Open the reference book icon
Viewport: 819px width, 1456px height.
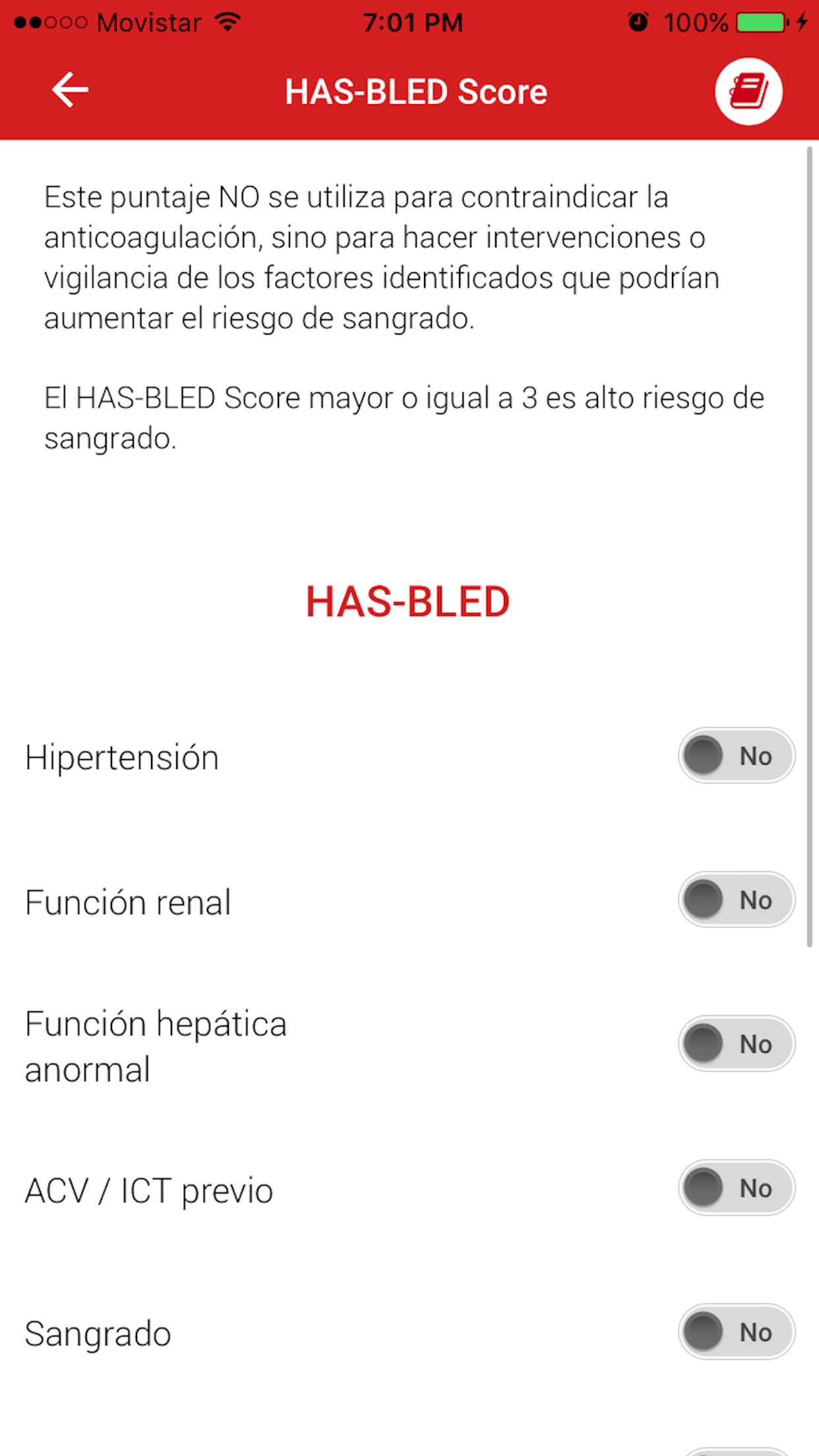point(748,91)
